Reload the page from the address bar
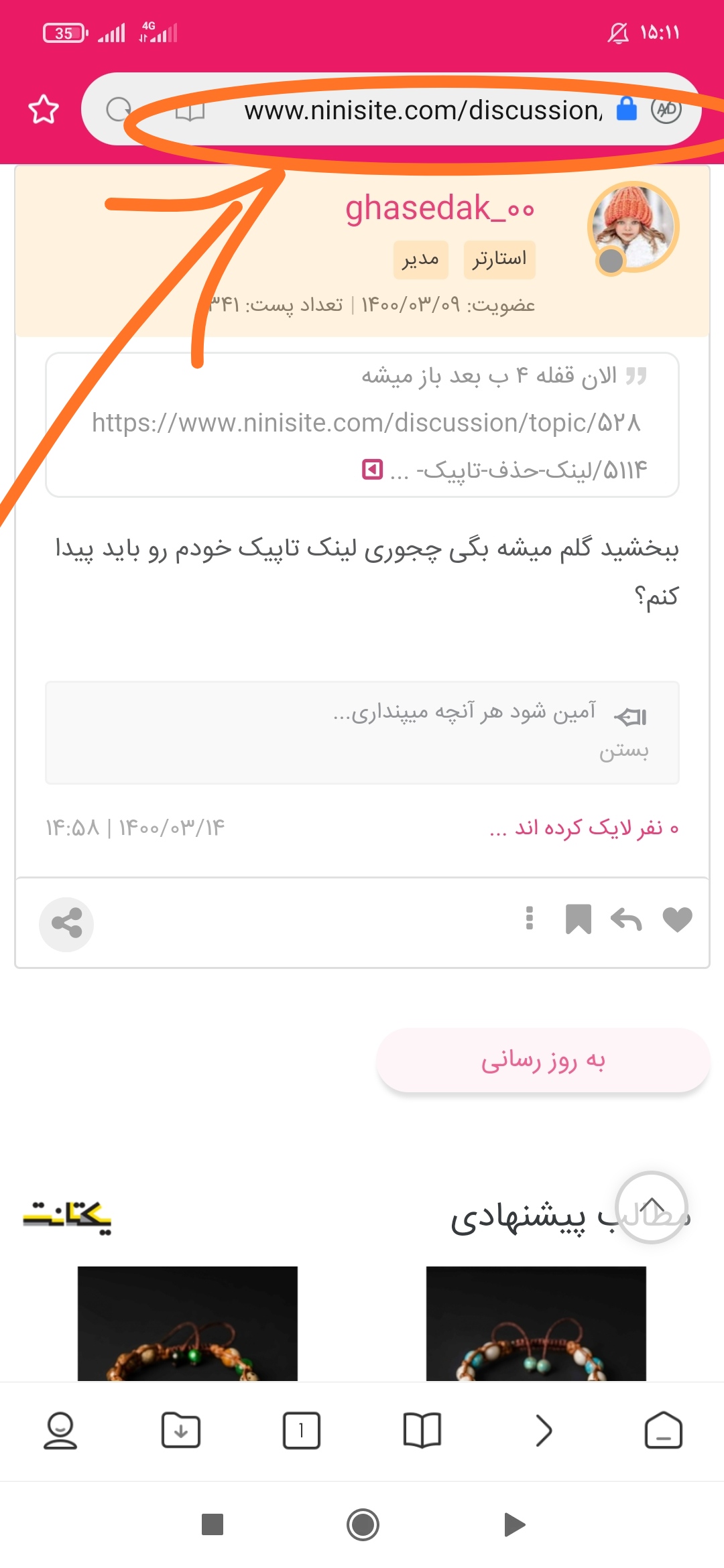 119,109
